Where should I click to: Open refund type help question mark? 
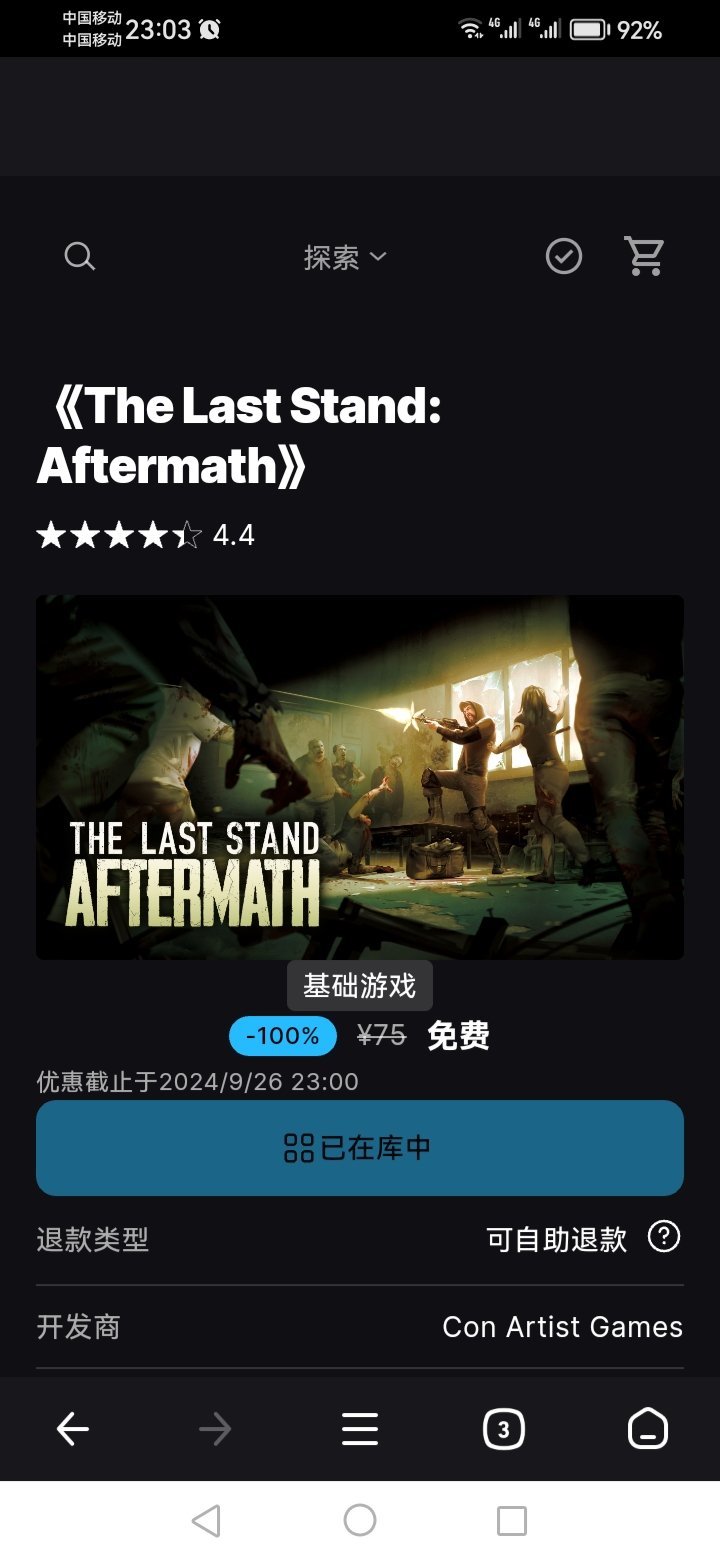(x=664, y=1237)
